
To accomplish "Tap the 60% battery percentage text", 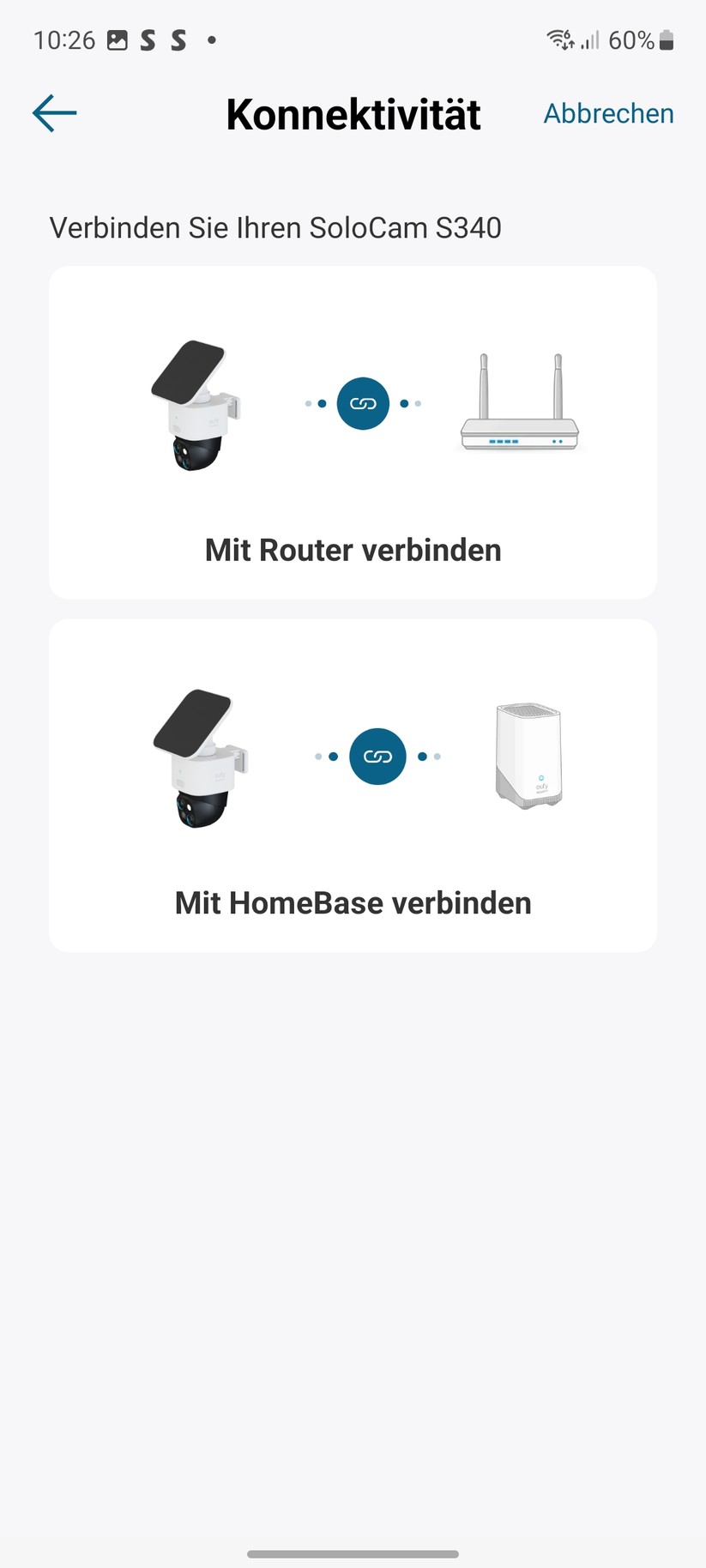I will (x=632, y=39).
